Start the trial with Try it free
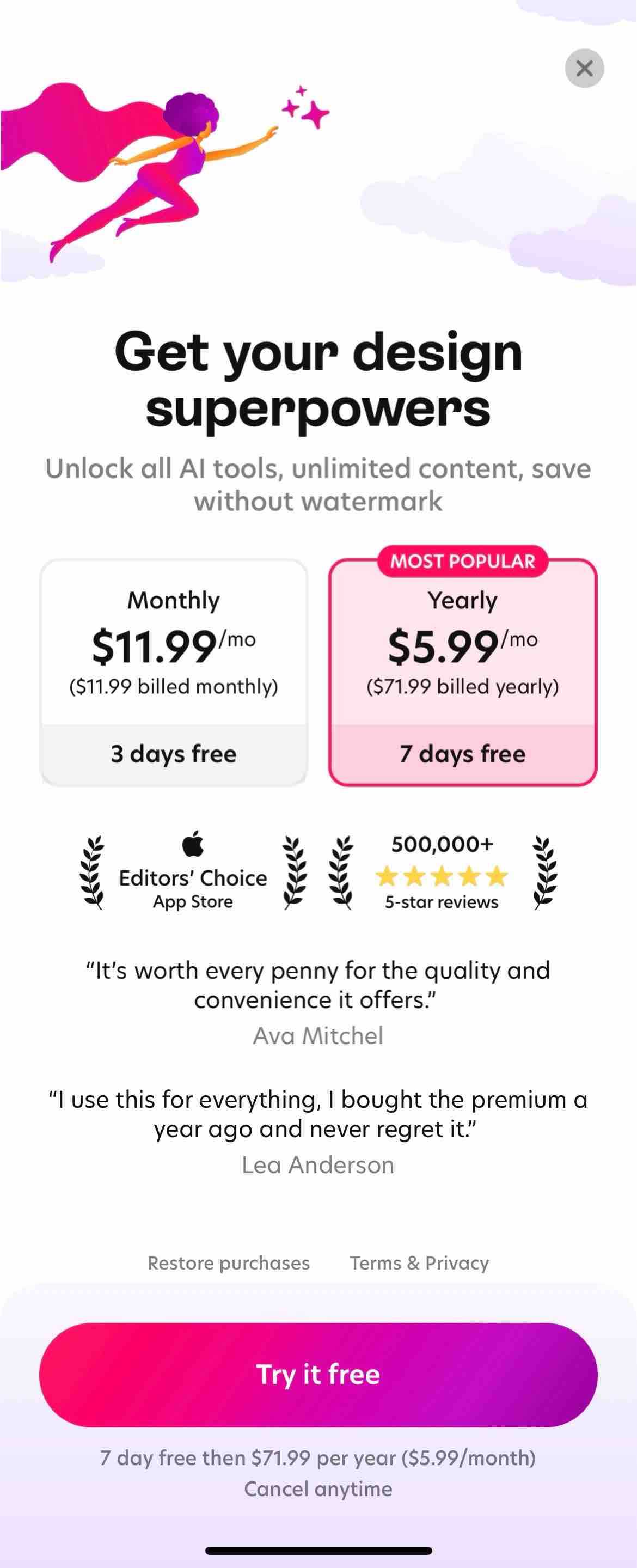 pos(318,1375)
